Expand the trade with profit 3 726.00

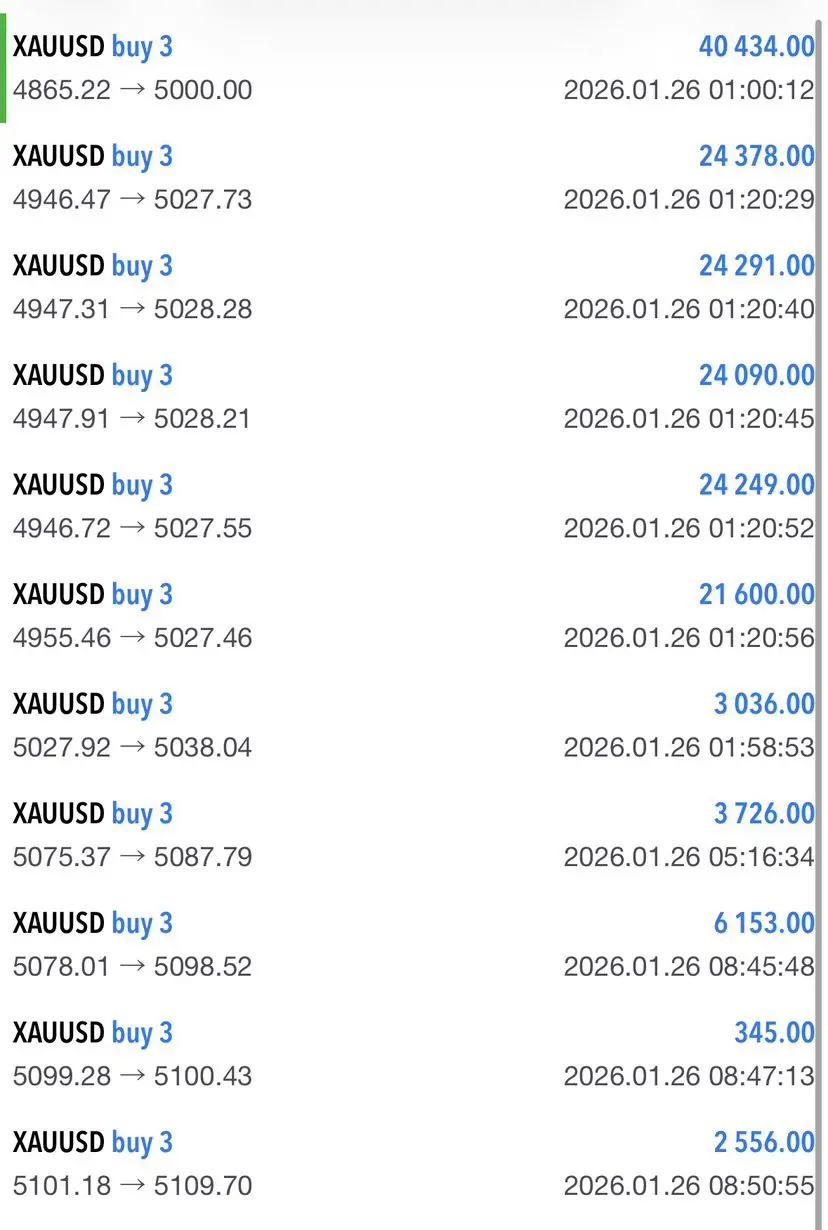(414, 835)
